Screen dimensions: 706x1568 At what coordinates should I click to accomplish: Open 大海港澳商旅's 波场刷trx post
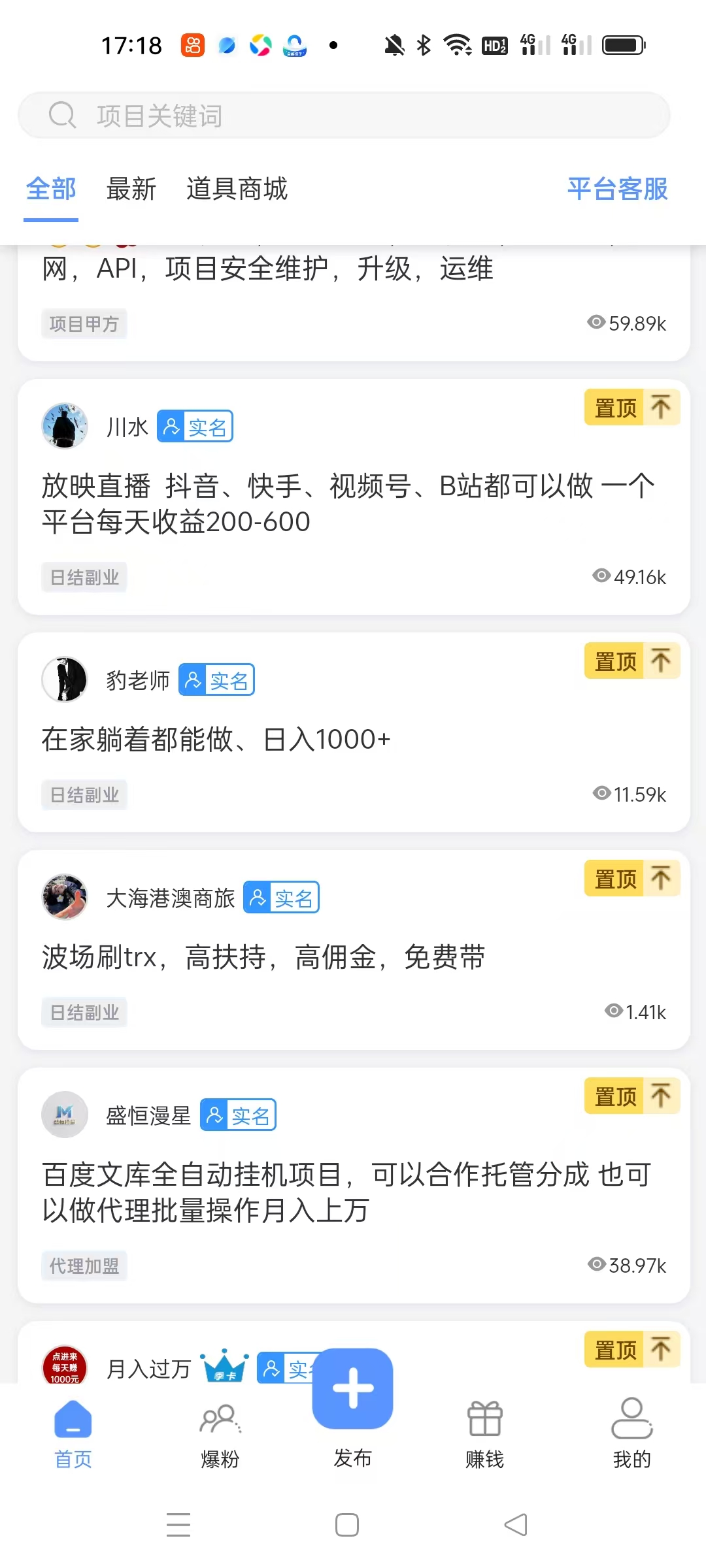pyautogui.click(x=263, y=958)
